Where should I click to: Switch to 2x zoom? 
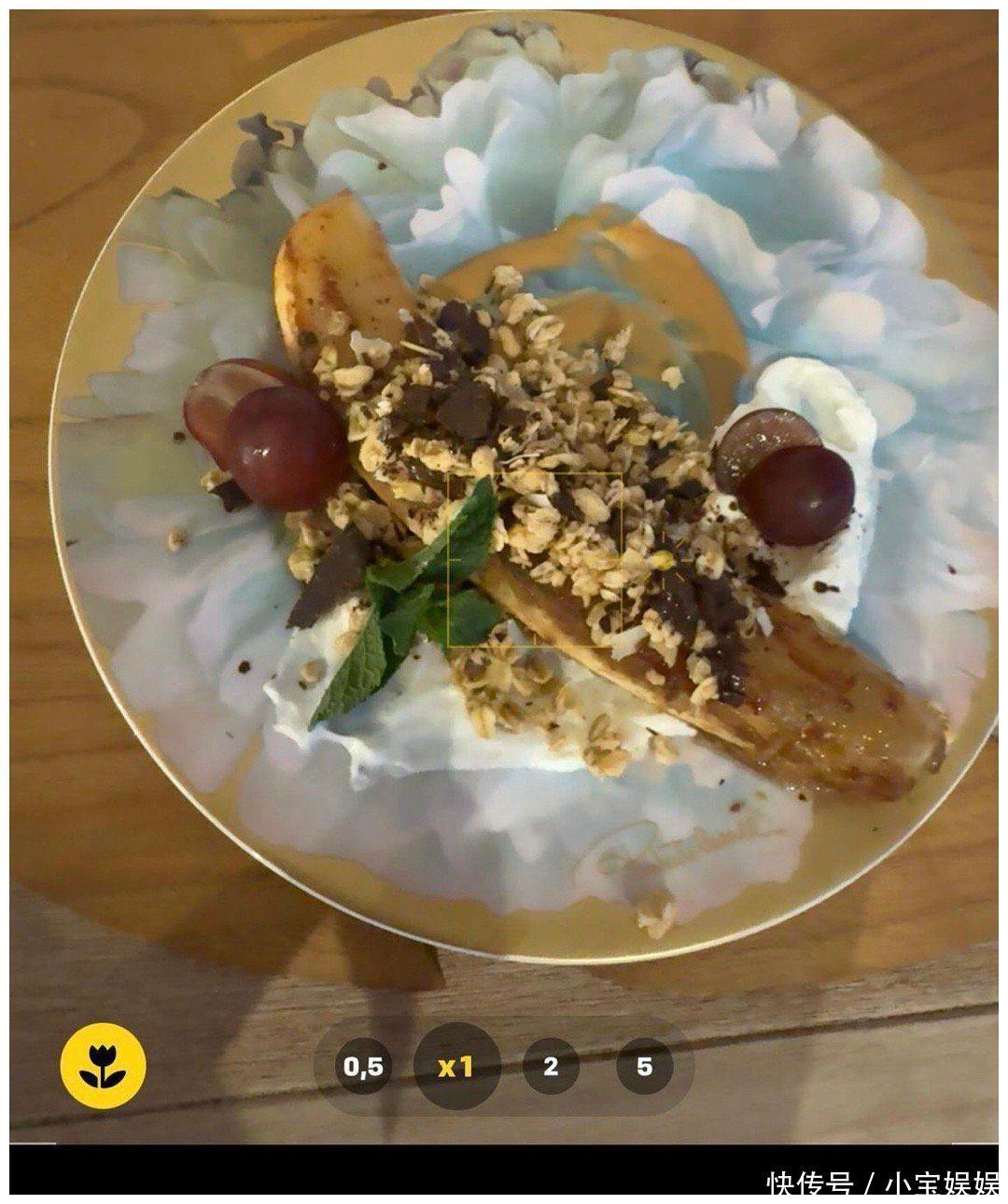[551, 1066]
